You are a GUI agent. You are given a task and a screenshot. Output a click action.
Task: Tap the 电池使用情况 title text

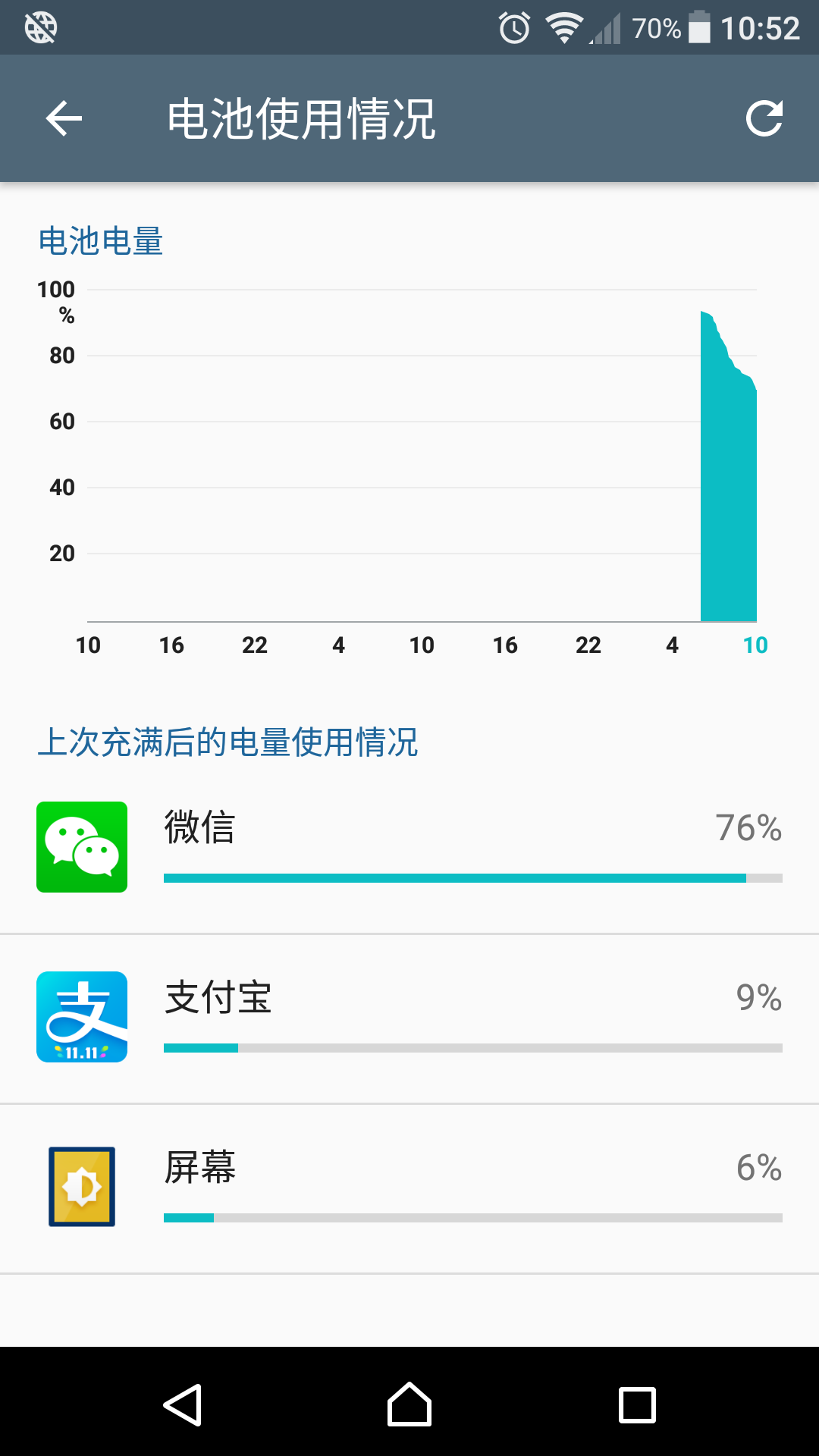[301, 118]
